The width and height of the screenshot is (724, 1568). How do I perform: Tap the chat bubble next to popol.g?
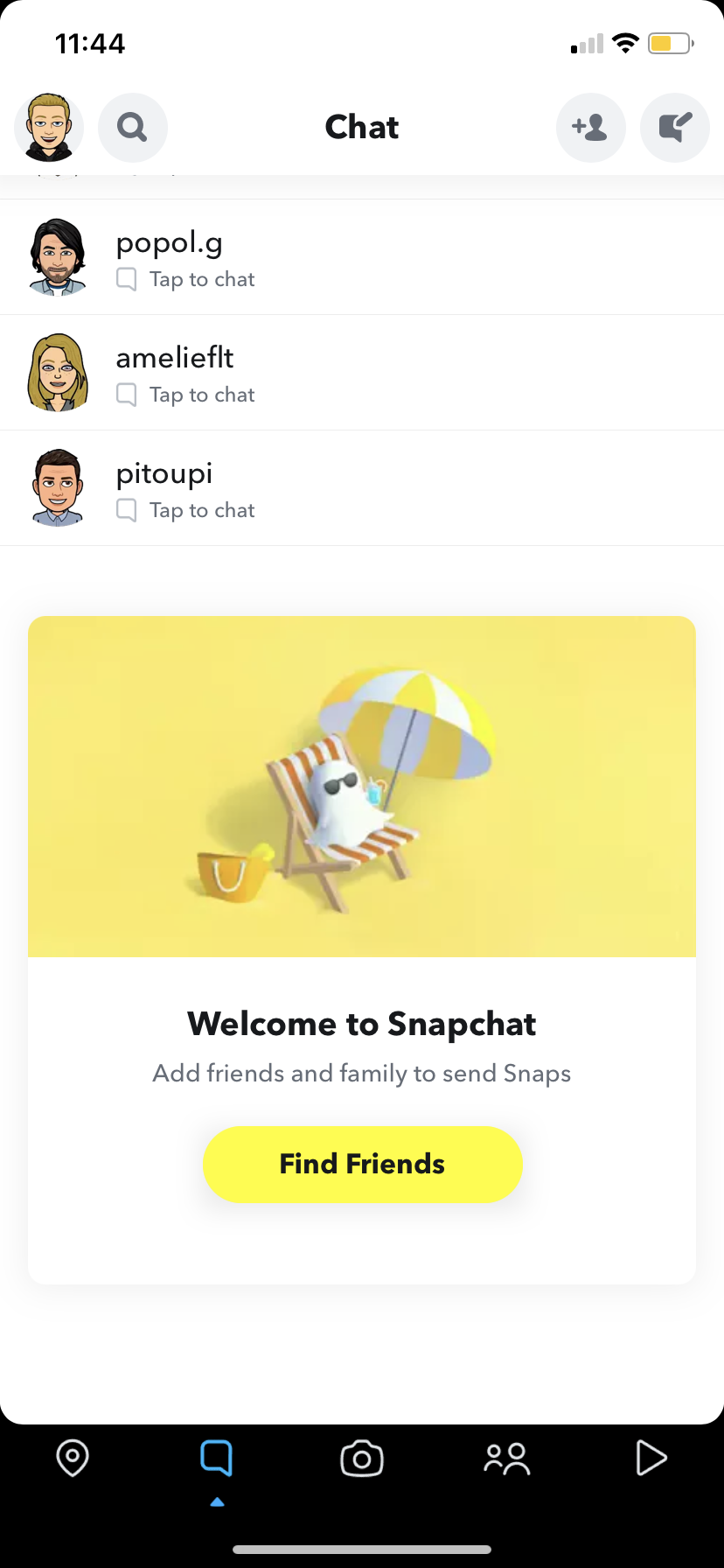(127, 278)
